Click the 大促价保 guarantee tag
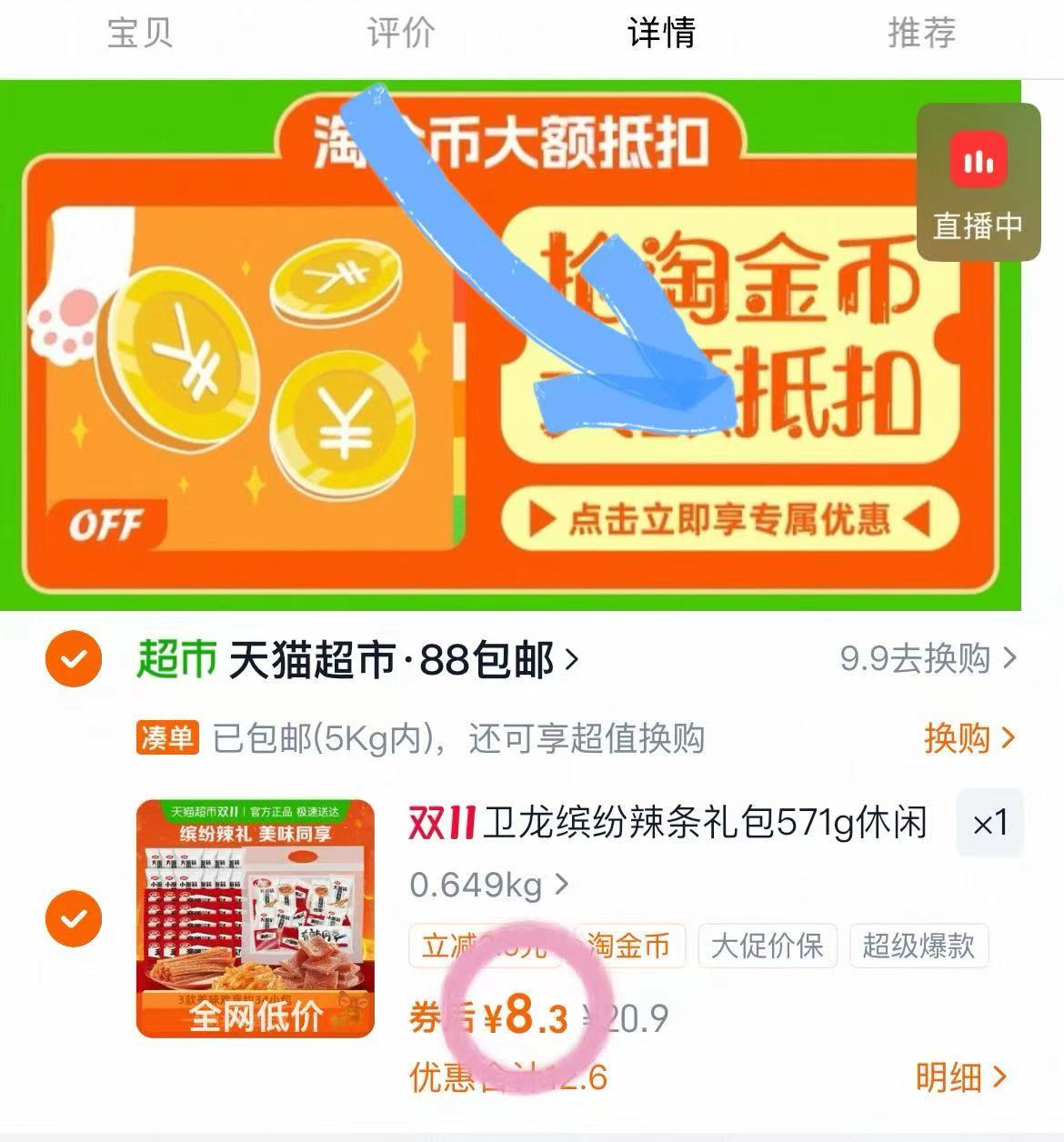This screenshot has width=1064, height=1142. point(767,946)
